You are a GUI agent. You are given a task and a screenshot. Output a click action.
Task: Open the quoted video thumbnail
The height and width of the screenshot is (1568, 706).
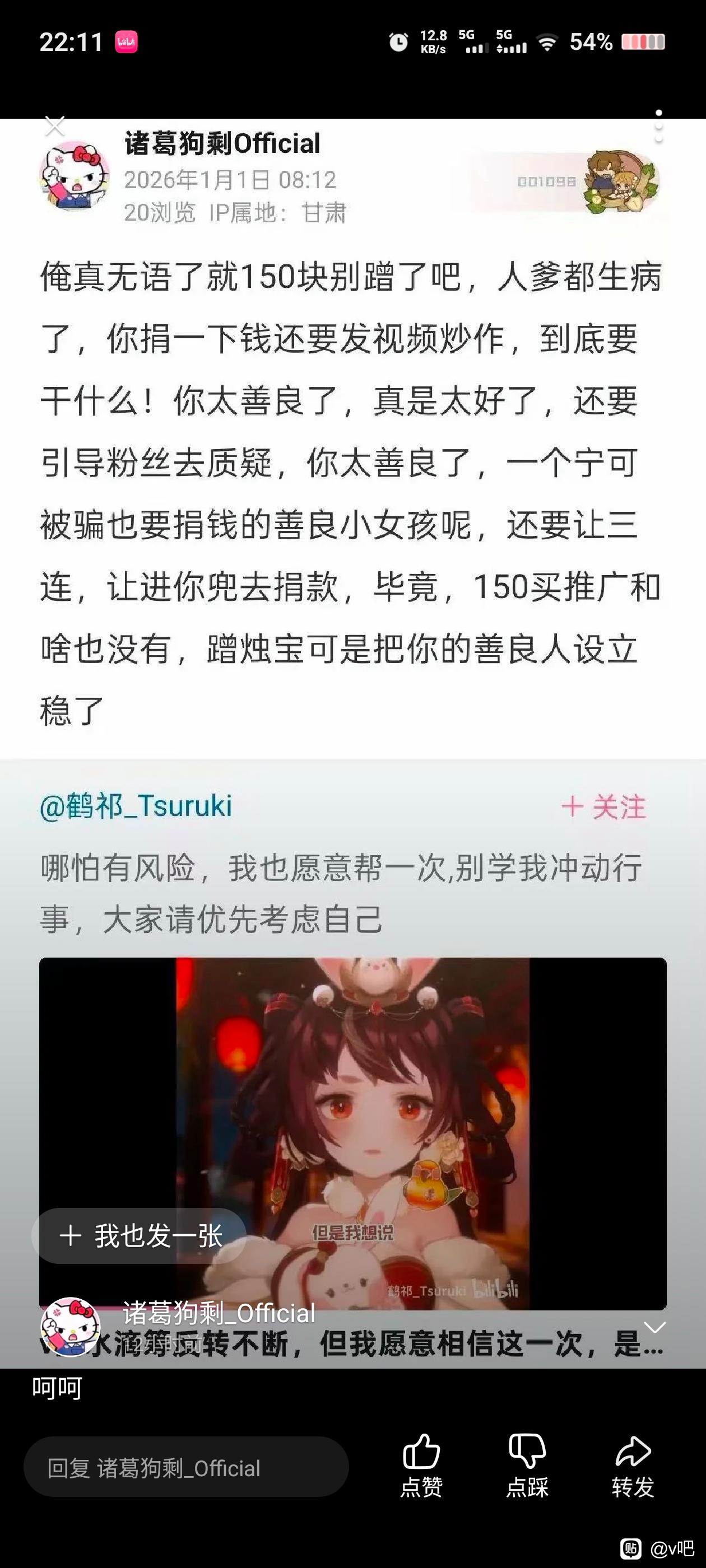[x=352, y=1134]
